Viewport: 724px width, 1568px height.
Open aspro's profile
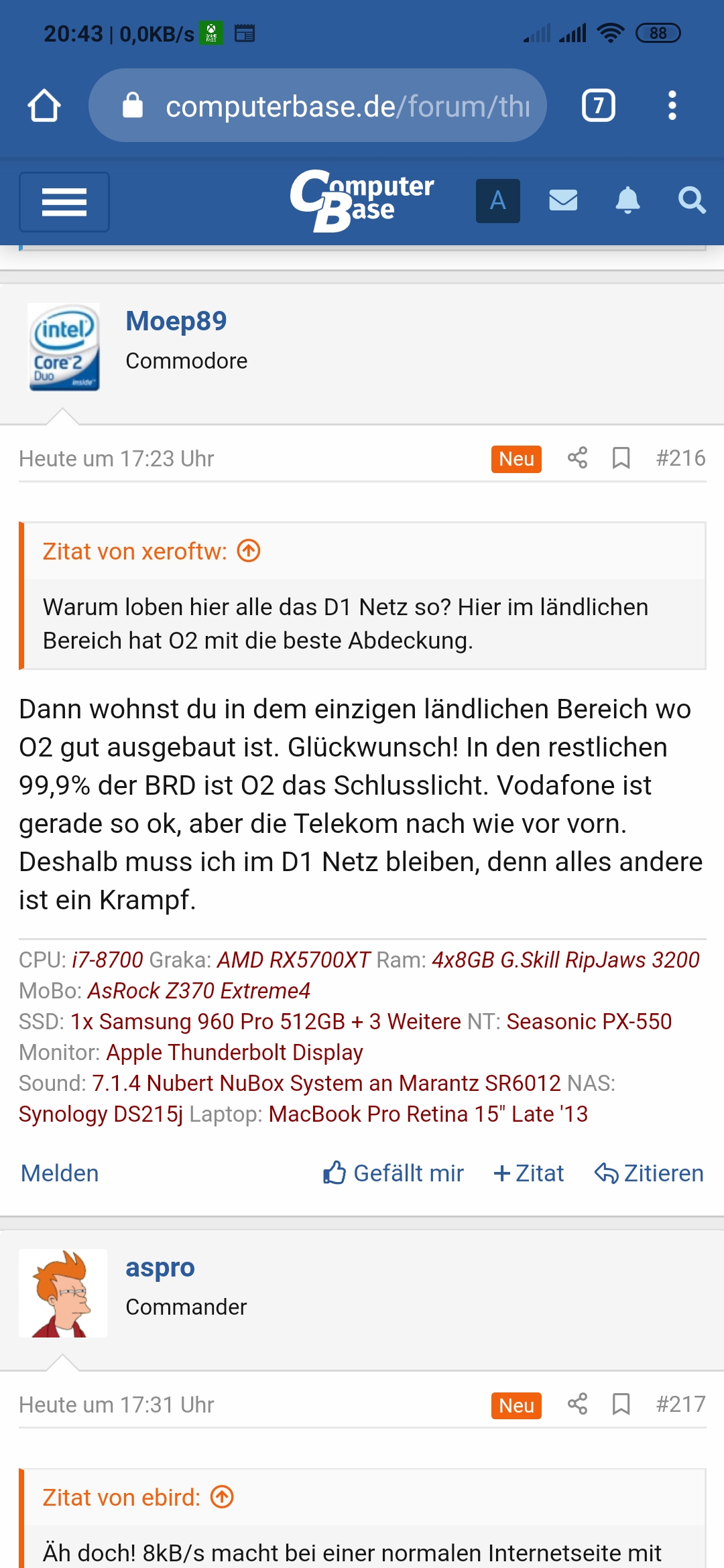(x=160, y=1268)
